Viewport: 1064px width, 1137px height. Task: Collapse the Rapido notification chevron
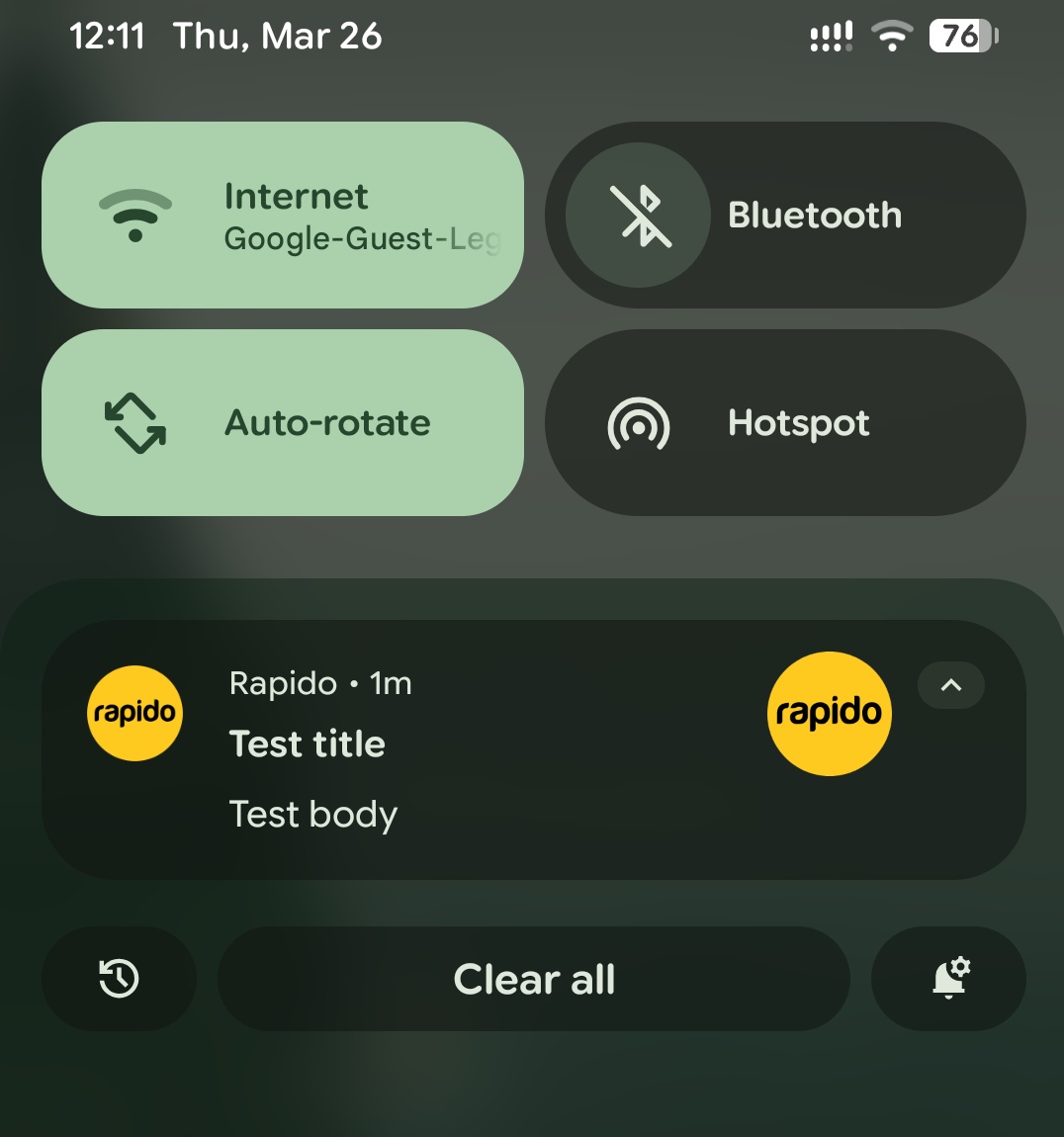tap(950, 685)
